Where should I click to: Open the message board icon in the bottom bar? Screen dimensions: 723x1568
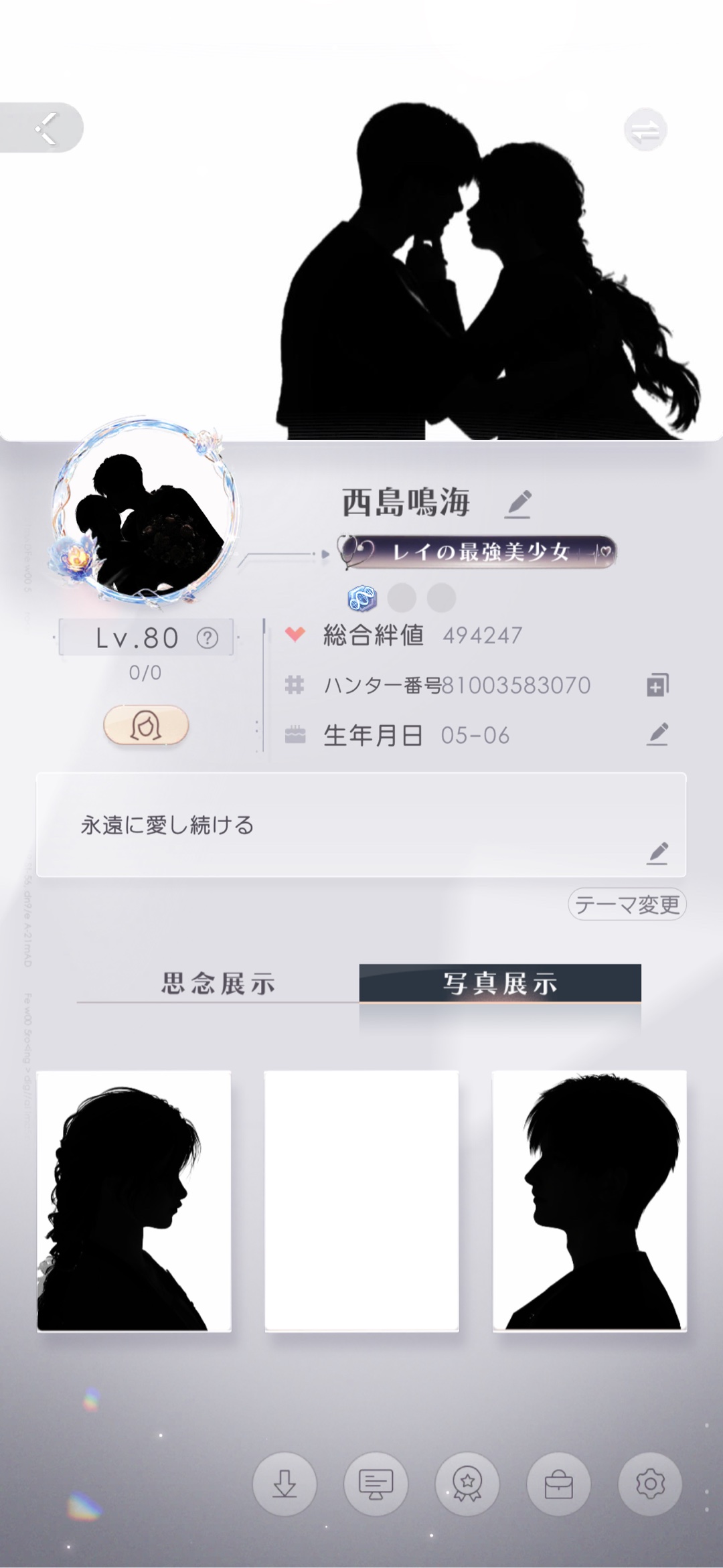[x=376, y=1484]
